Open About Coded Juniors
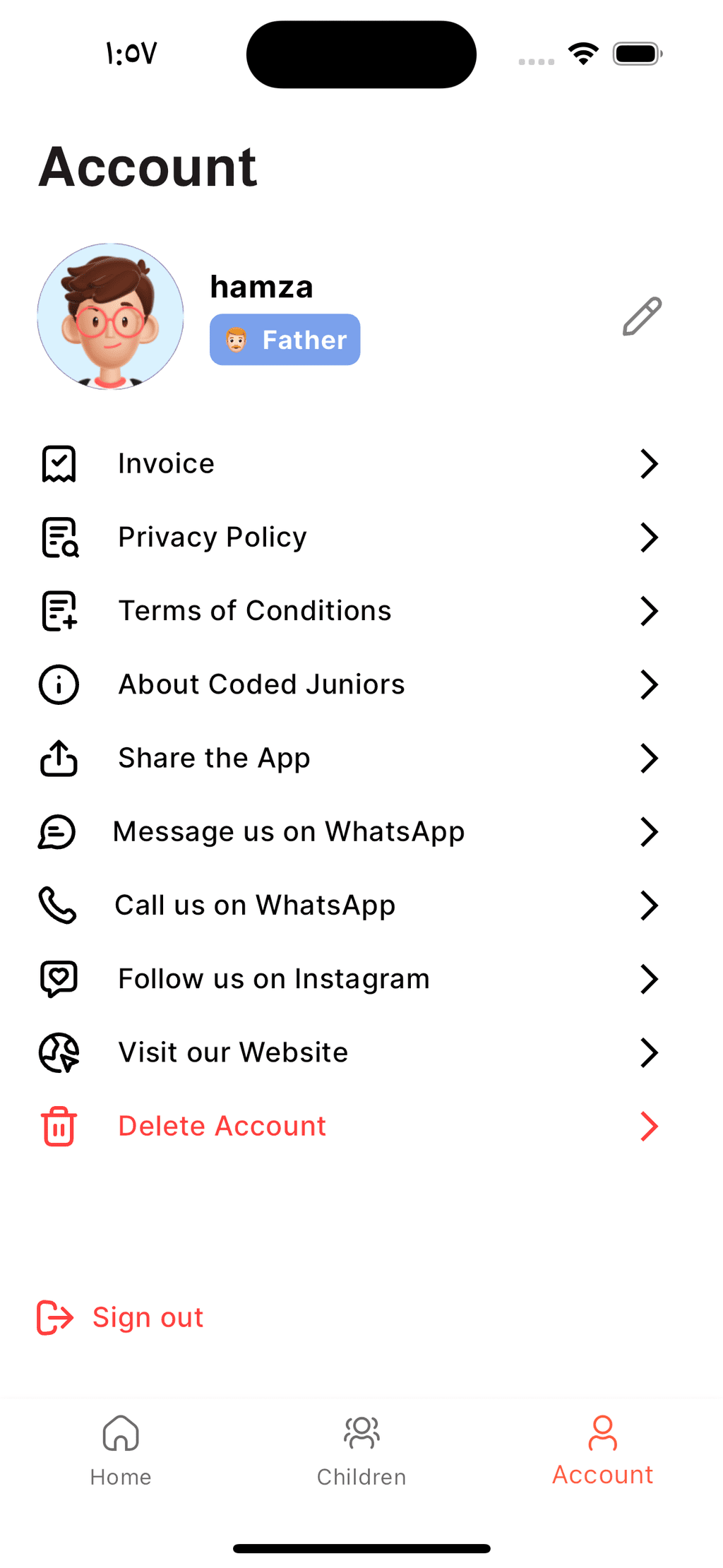This screenshot has width=723, height=1568. click(x=350, y=684)
